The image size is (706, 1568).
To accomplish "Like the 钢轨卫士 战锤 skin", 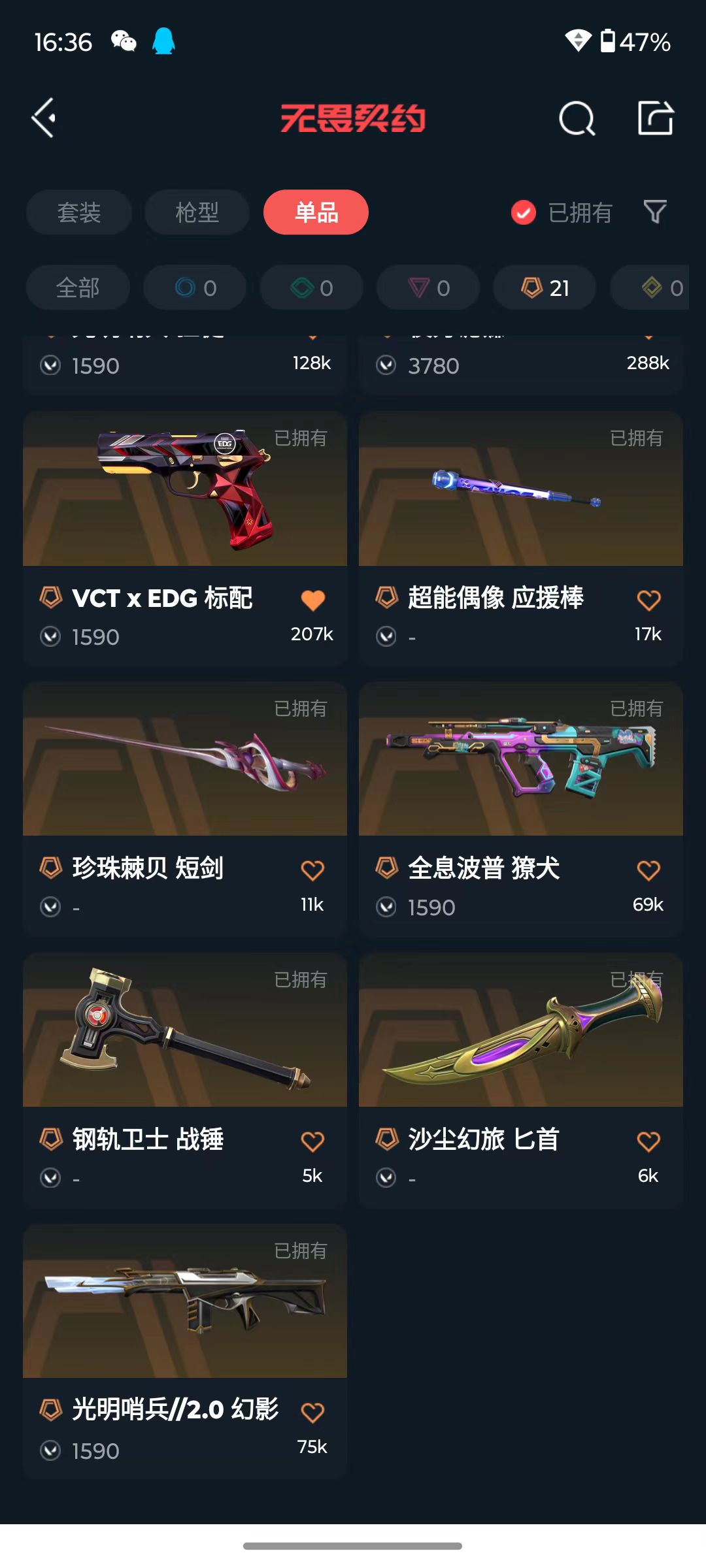I will [x=312, y=1141].
